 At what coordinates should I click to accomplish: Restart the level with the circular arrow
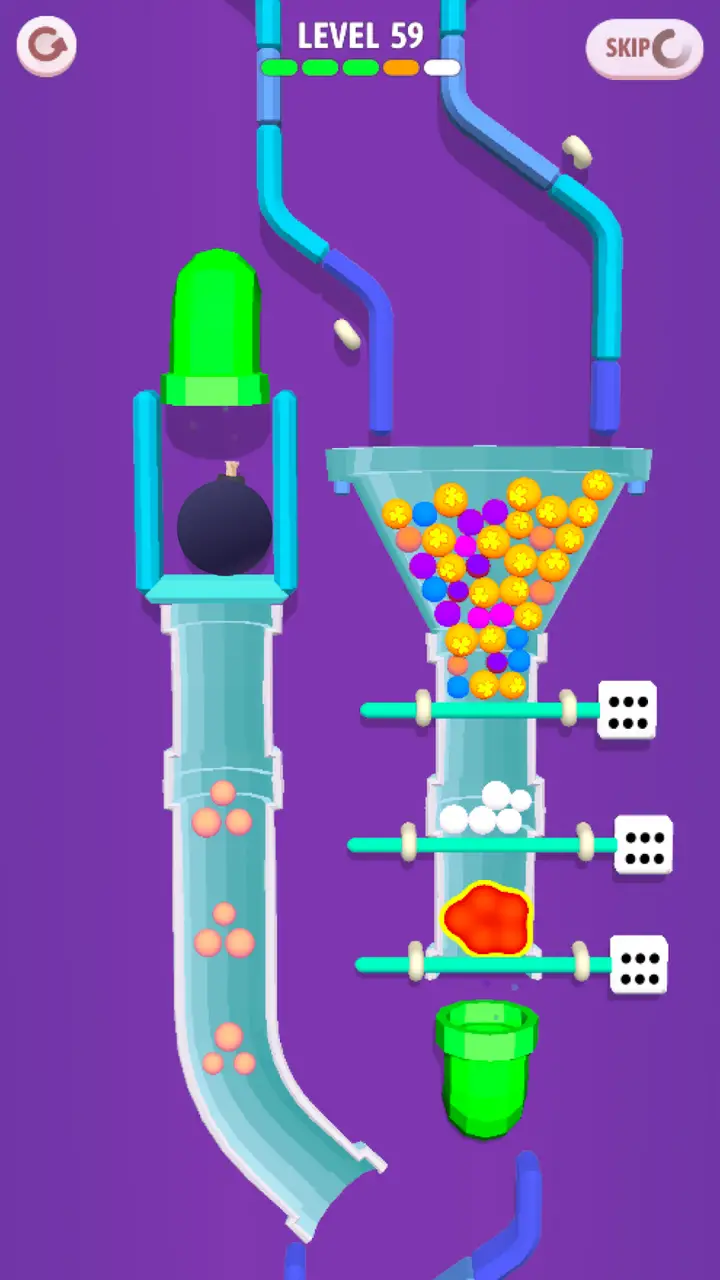(46, 45)
